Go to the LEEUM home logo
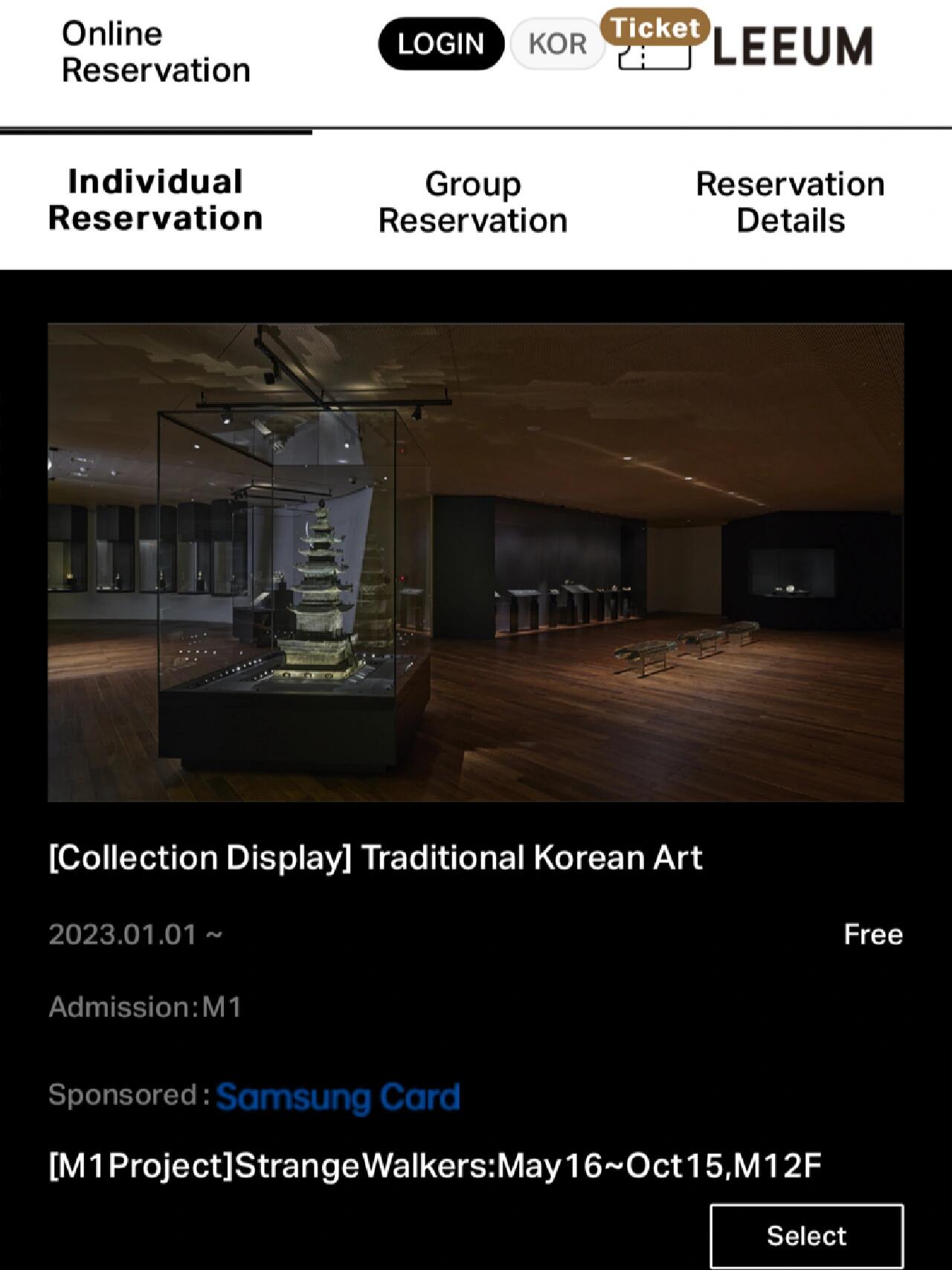 793,46
